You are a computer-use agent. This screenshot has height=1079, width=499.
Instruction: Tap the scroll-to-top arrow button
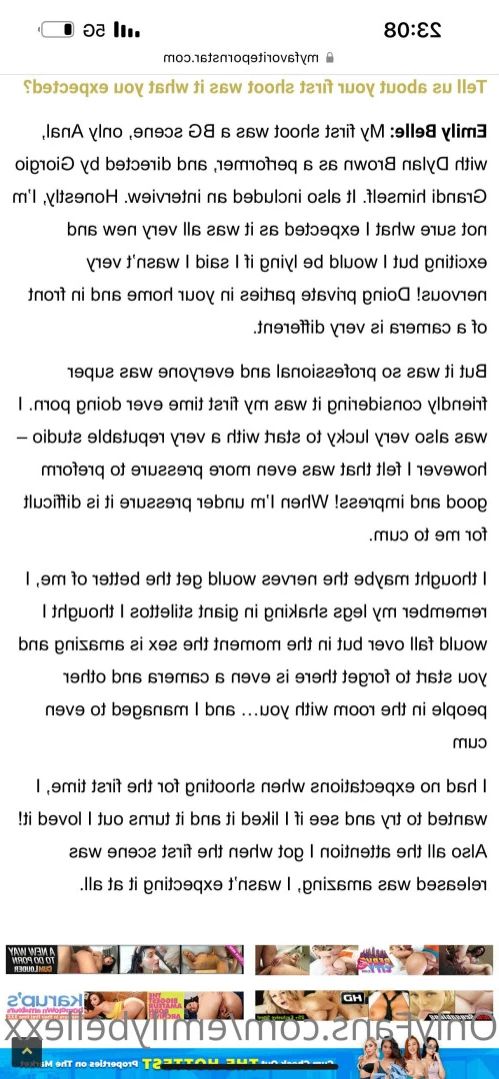(x=27, y=1051)
